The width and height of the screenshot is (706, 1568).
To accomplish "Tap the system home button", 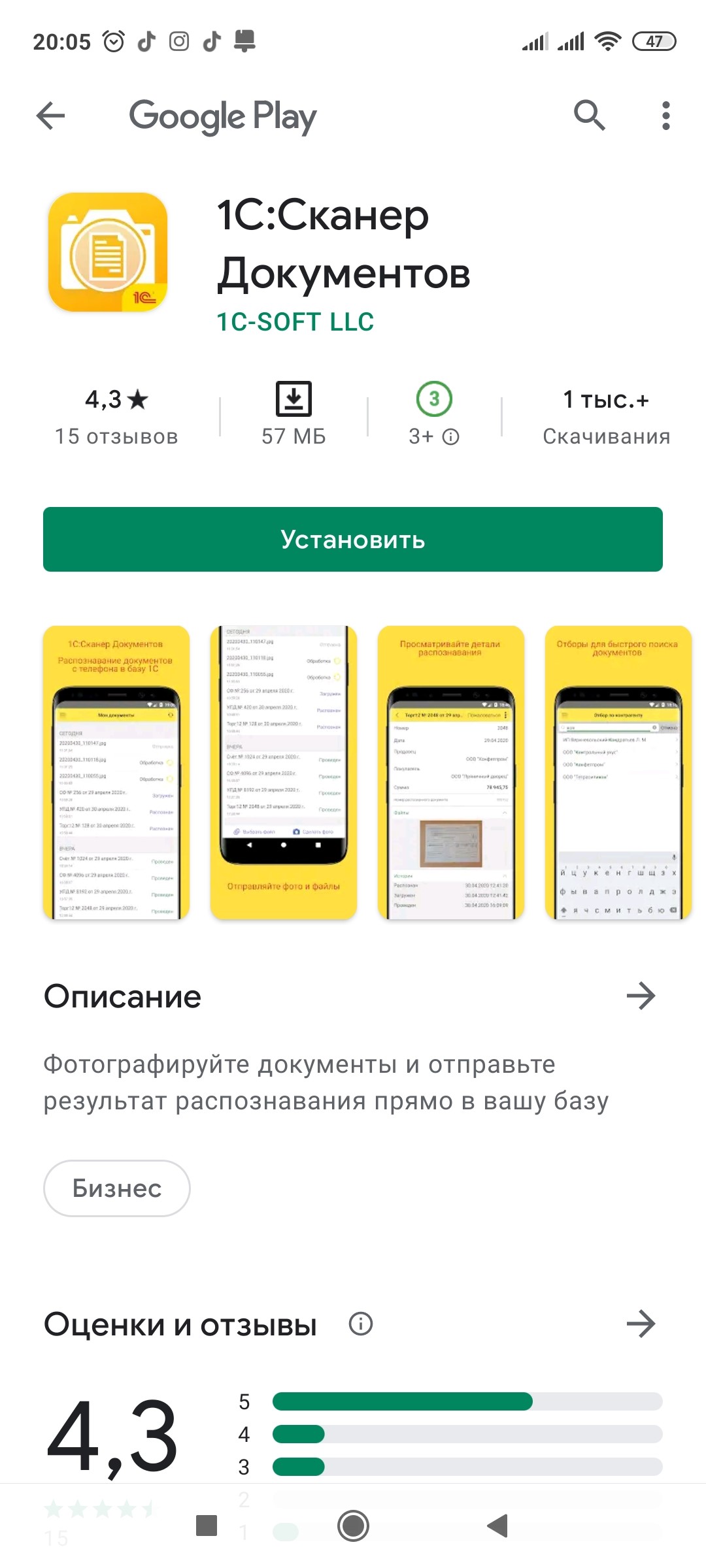I will 353,1526.
